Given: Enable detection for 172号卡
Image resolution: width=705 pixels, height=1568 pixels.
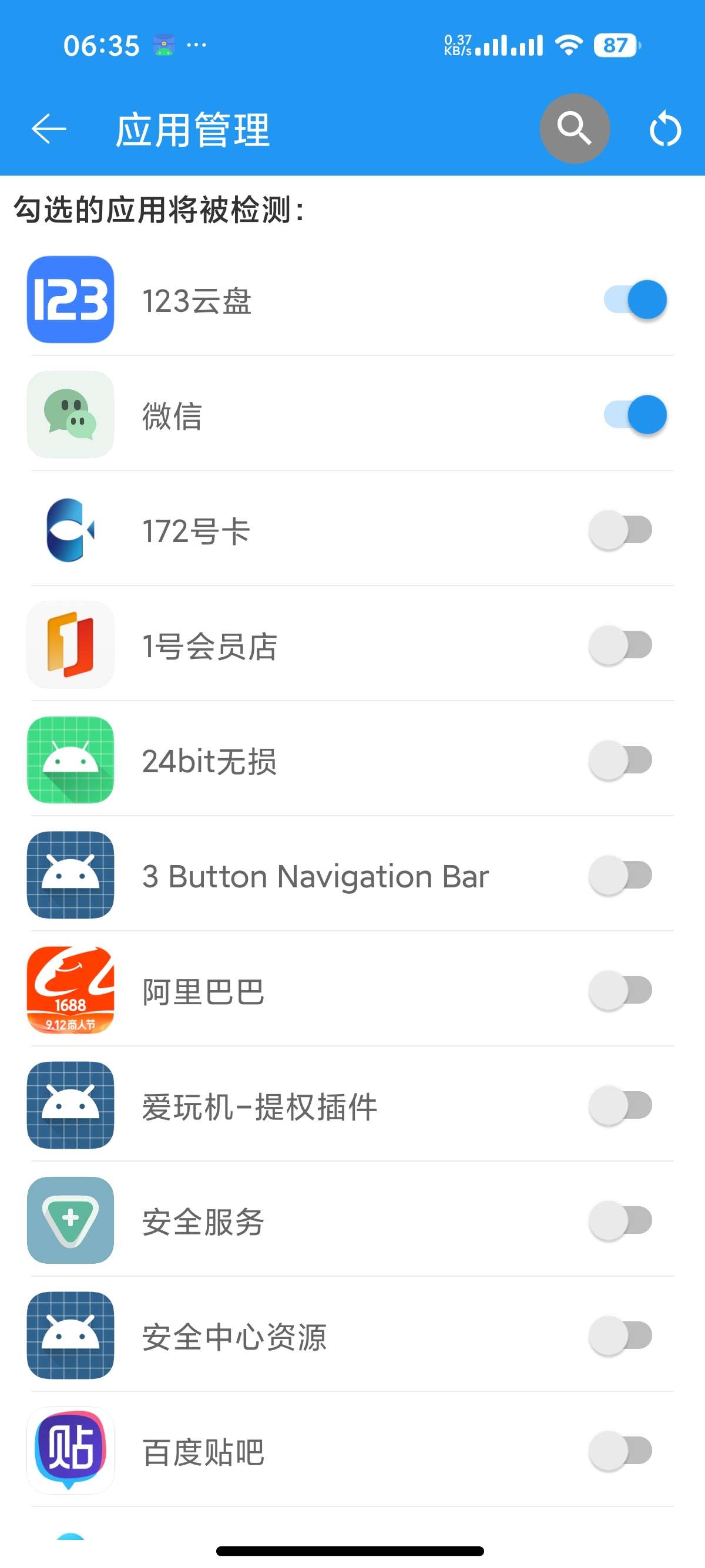Looking at the screenshot, I should (x=620, y=530).
